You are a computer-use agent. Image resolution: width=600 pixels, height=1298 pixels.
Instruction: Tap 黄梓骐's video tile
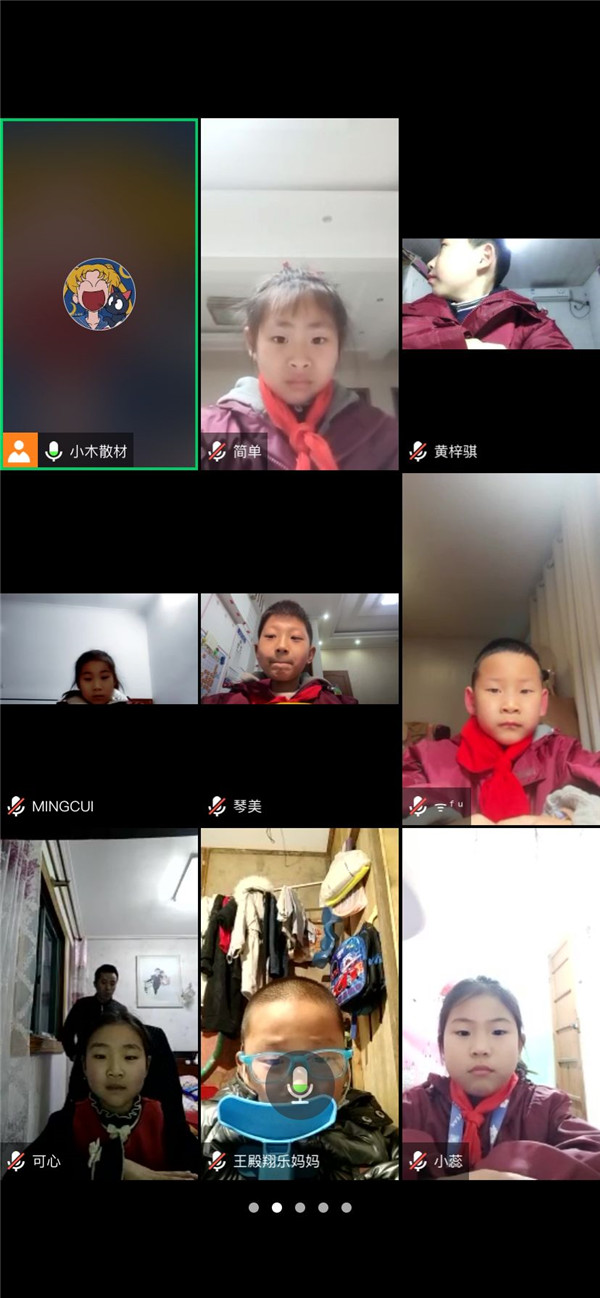(x=500, y=295)
